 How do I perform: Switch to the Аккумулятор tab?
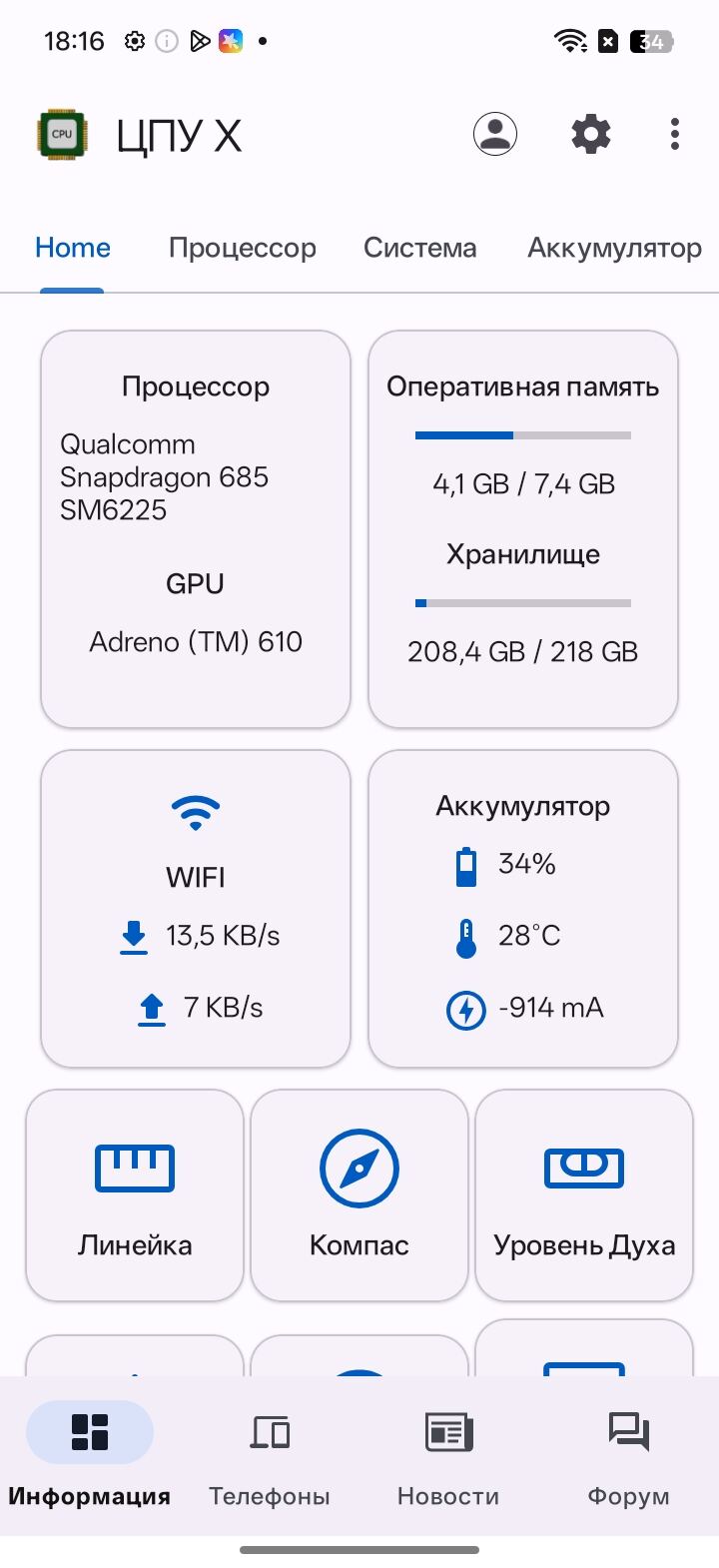[x=614, y=247]
